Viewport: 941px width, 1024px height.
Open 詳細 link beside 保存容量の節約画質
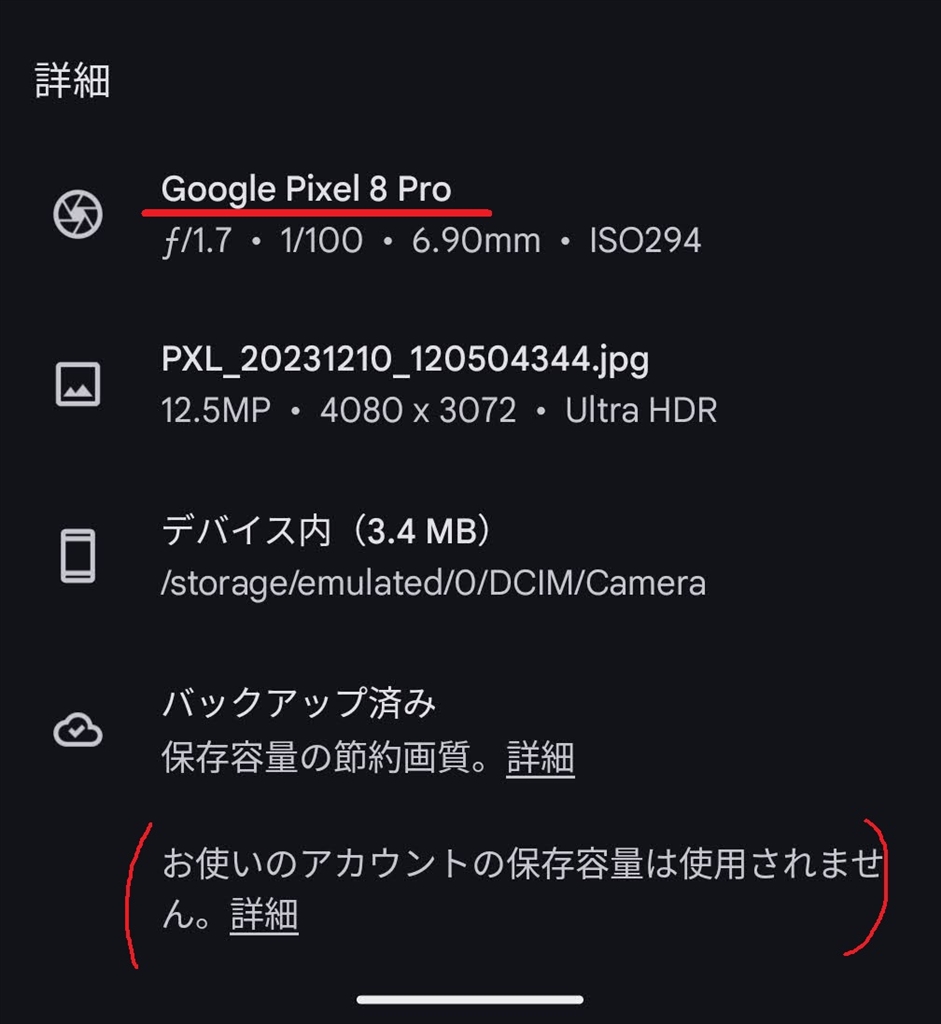point(540,759)
